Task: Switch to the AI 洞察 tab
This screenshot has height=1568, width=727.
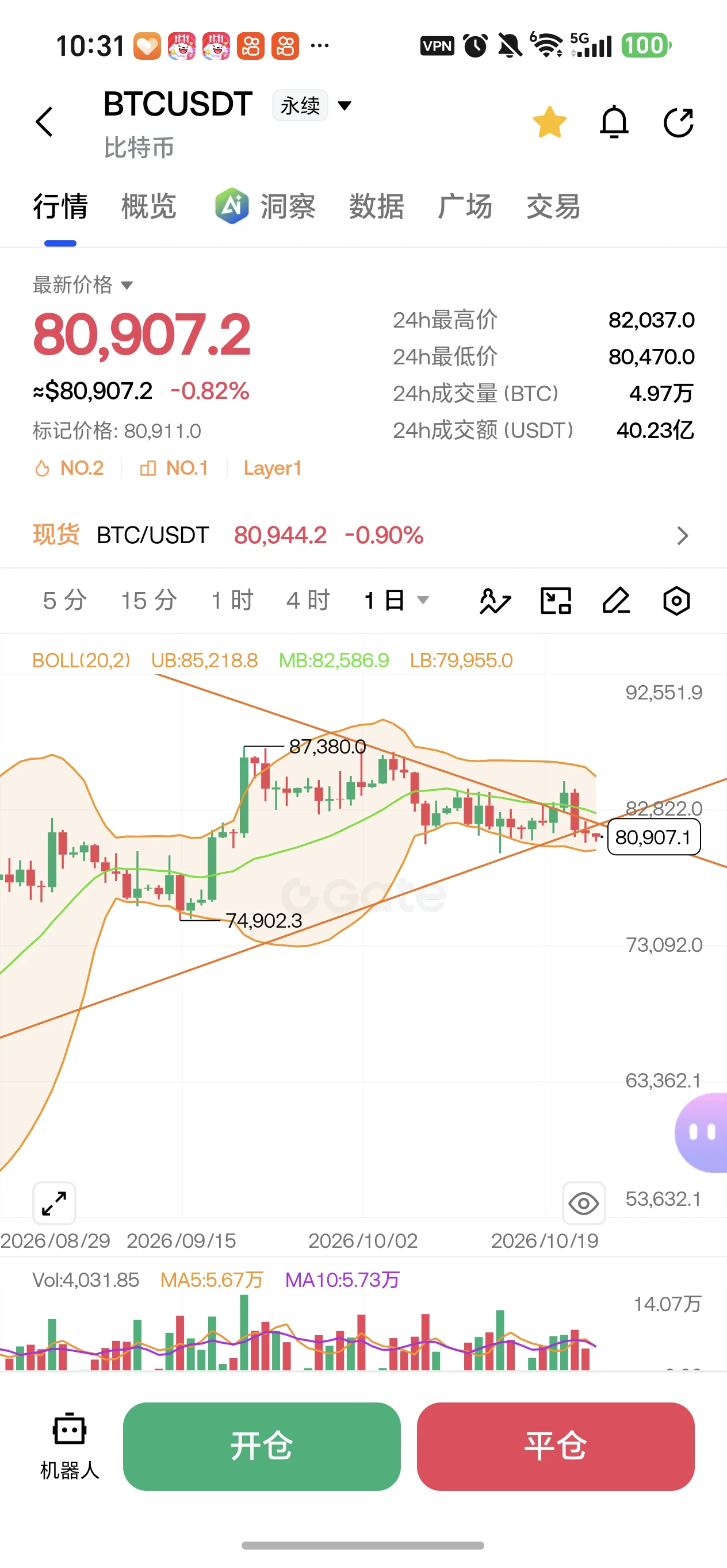Action: coord(265,206)
